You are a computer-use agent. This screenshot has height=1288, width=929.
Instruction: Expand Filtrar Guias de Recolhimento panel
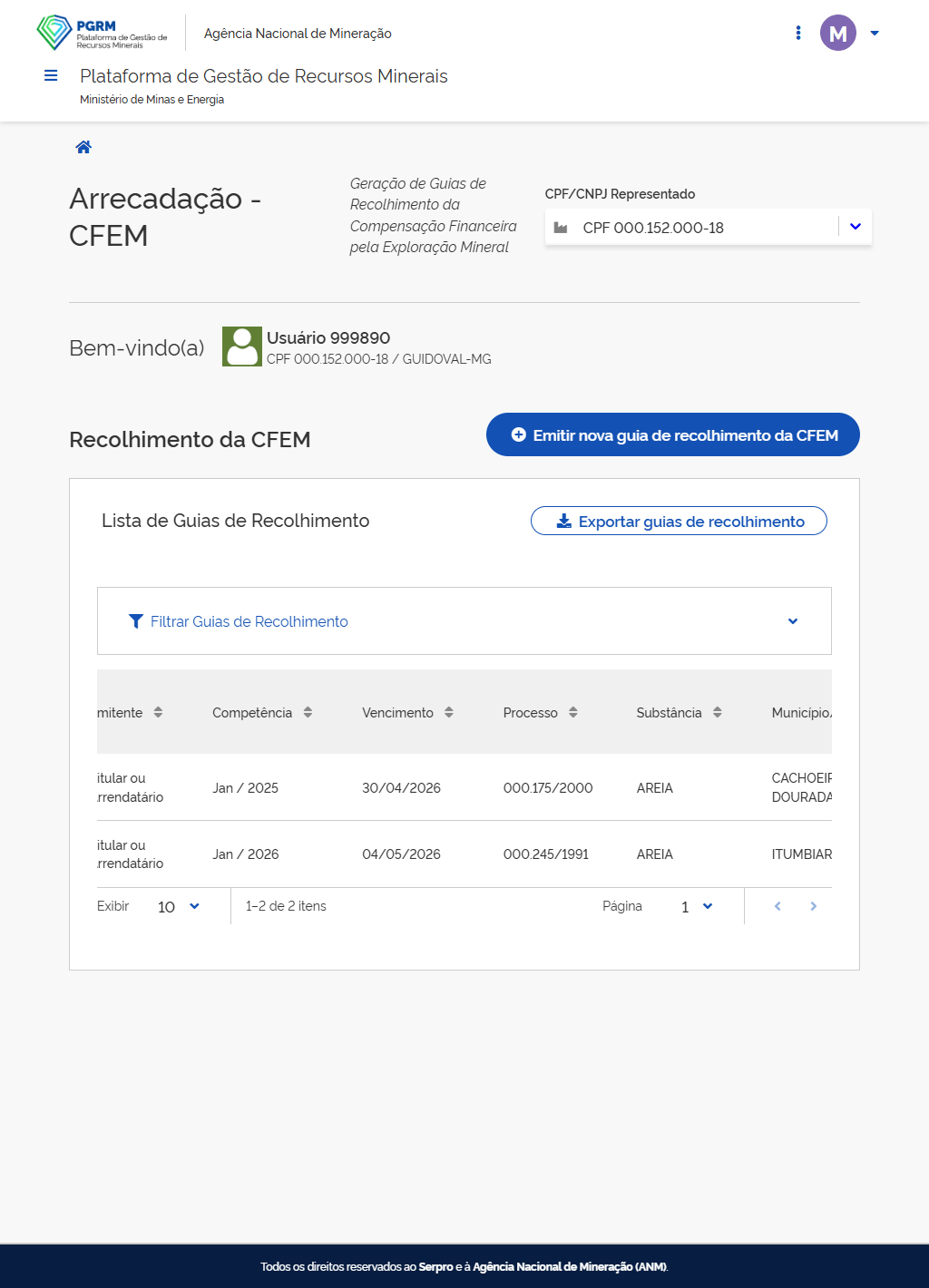[x=464, y=621]
